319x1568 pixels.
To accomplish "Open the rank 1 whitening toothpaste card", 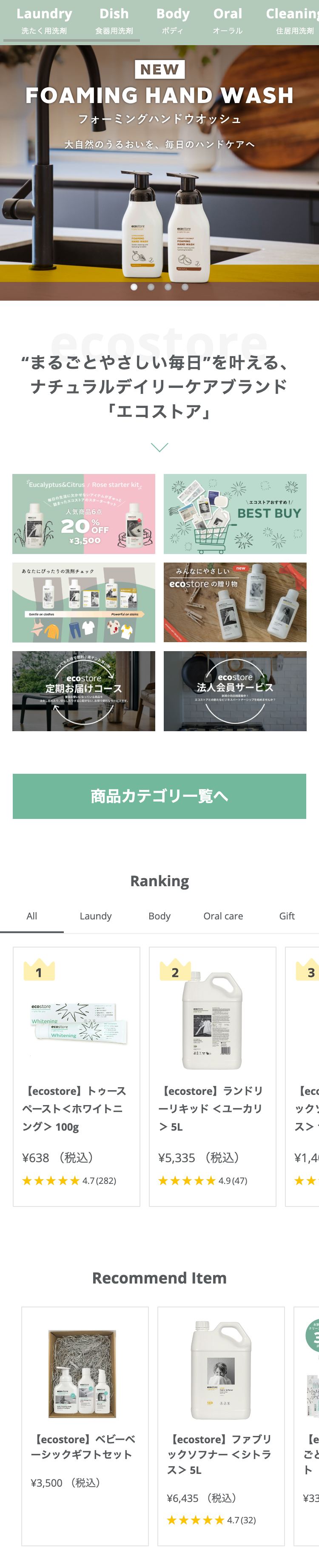I will coord(77,1076).
